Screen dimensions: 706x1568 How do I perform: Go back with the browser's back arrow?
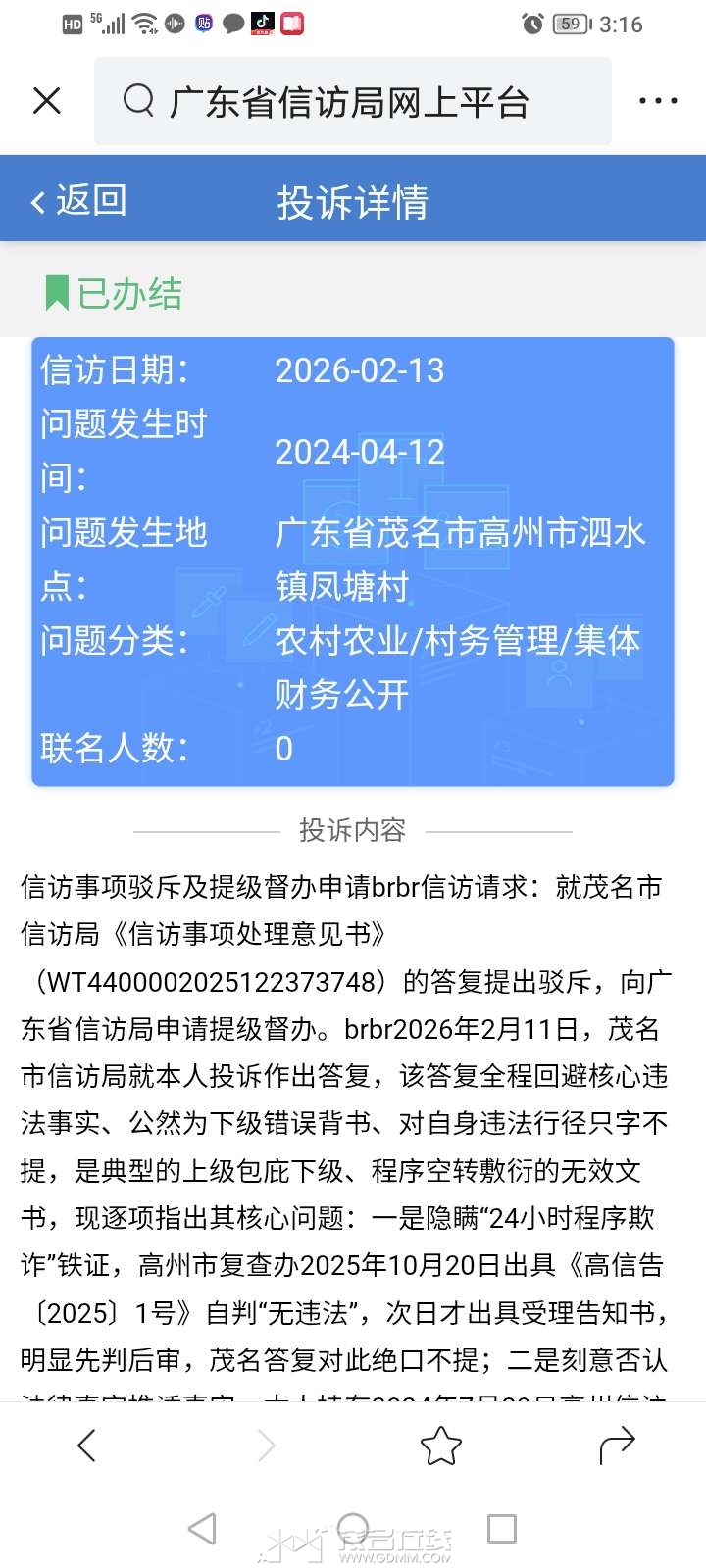(x=86, y=1445)
